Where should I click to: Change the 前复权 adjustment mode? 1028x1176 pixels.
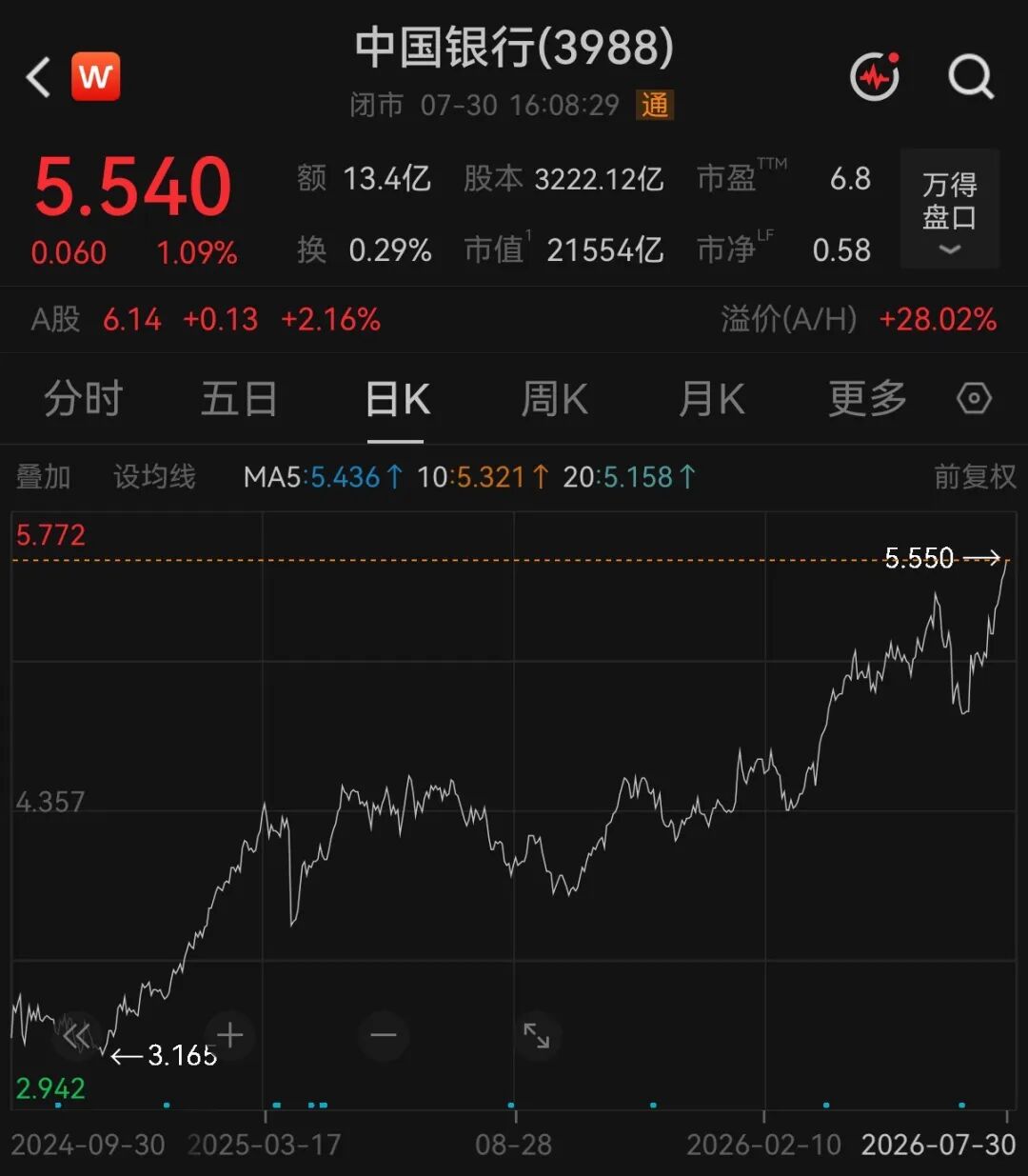[x=975, y=476]
